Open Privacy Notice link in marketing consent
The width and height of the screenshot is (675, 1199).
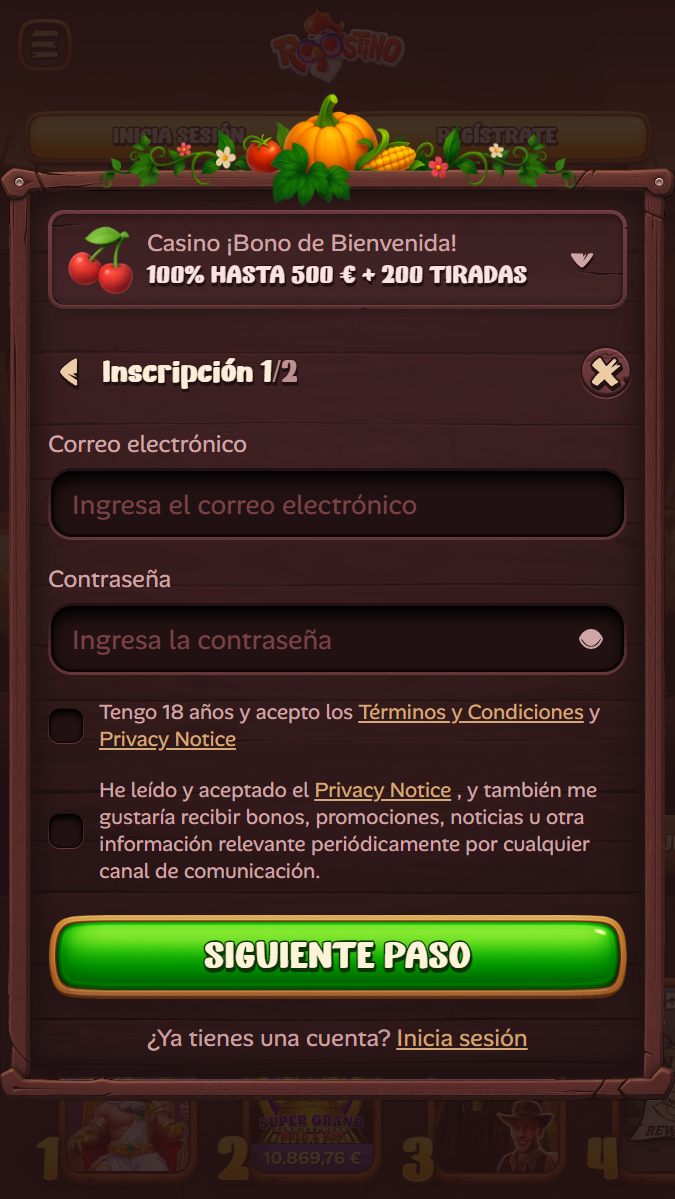[x=382, y=791]
